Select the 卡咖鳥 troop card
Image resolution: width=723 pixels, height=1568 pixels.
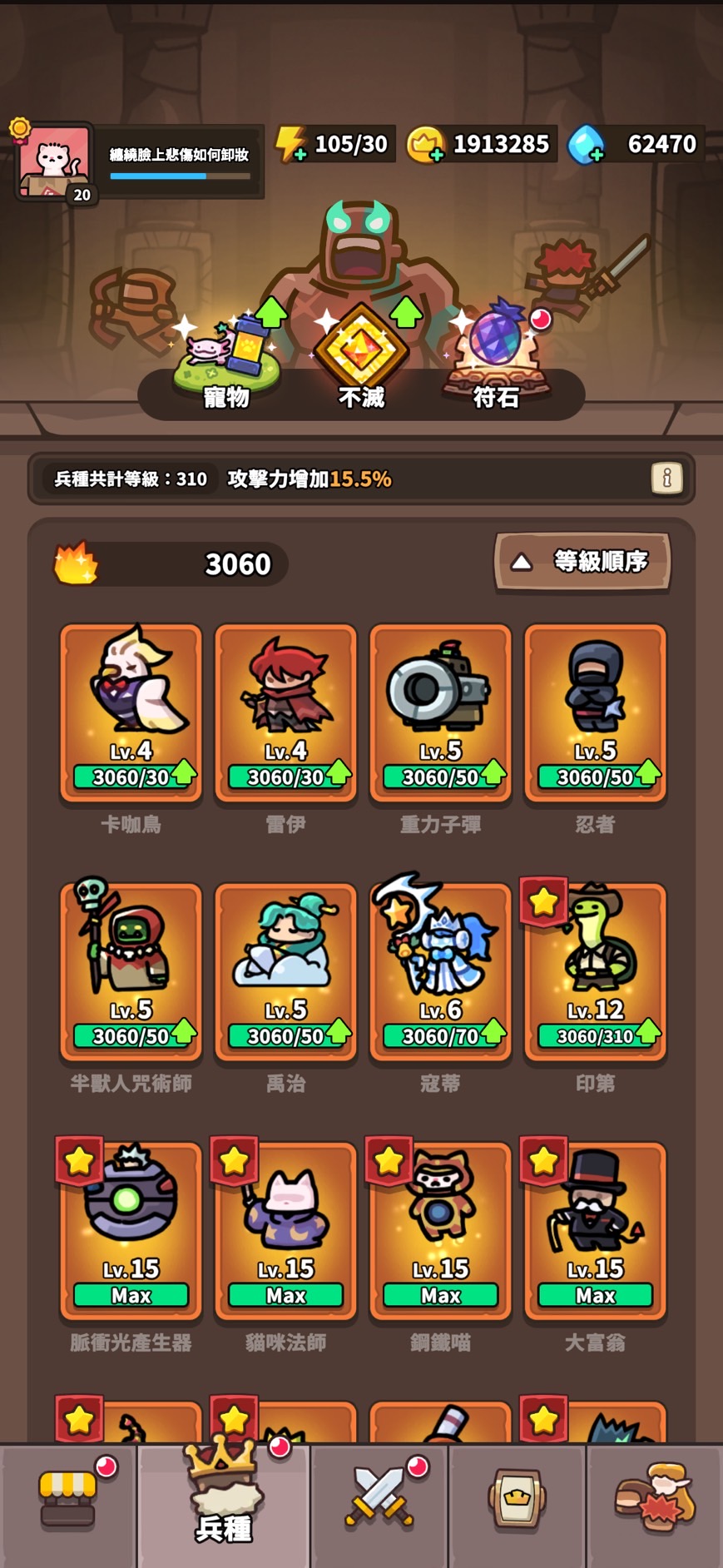(131, 713)
